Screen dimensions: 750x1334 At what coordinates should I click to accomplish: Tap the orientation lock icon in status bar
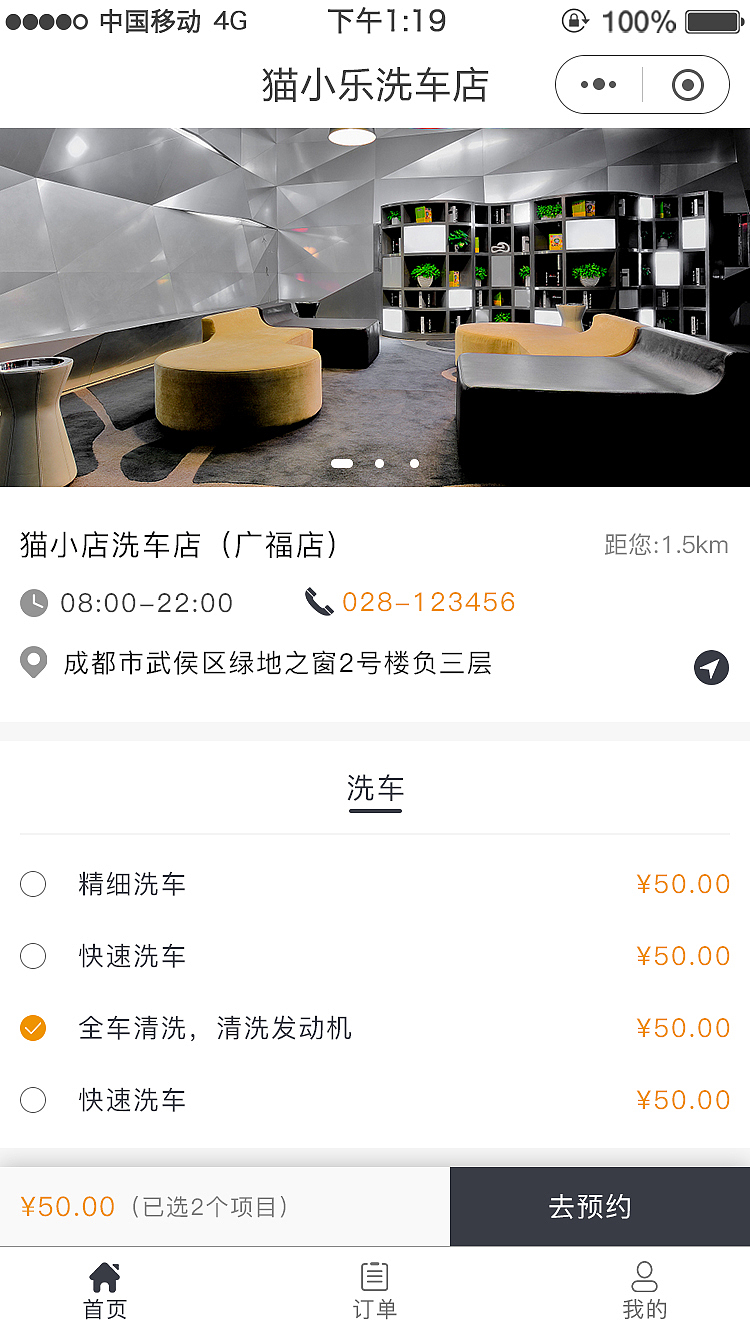tap(573, 20)
